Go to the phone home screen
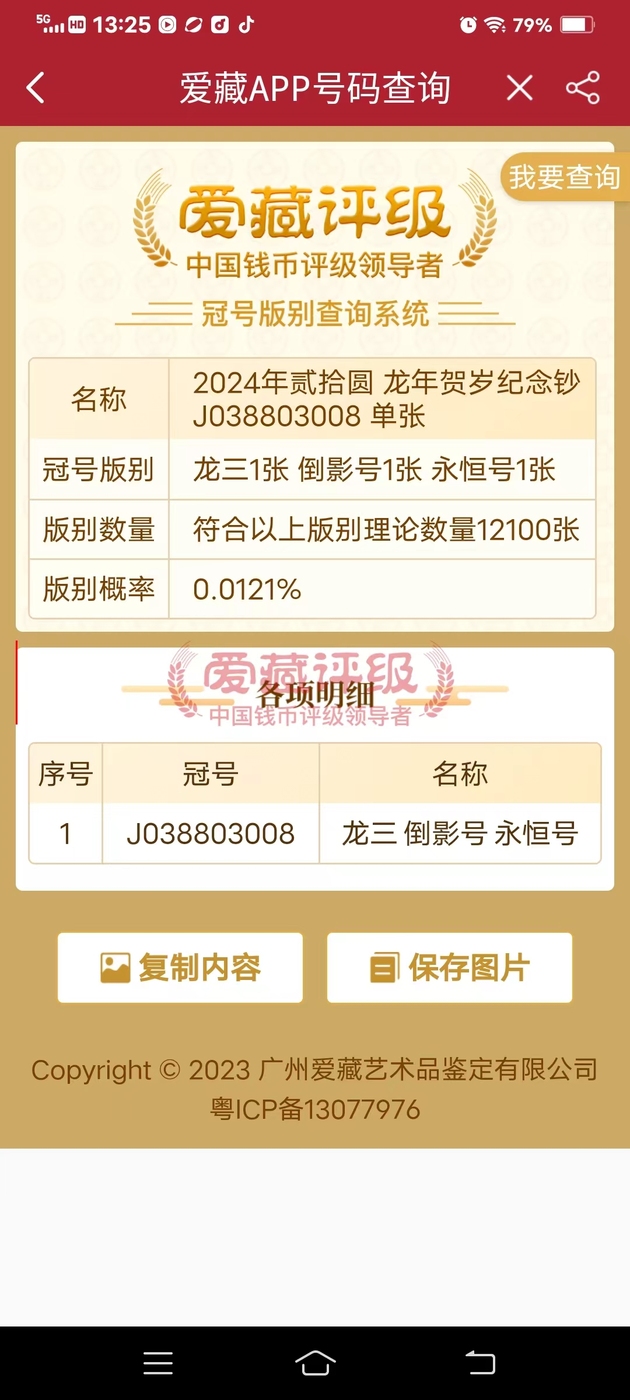The height and width of the screenshot is (1400, 630). pyautogui.click(x=315, y=1362)
